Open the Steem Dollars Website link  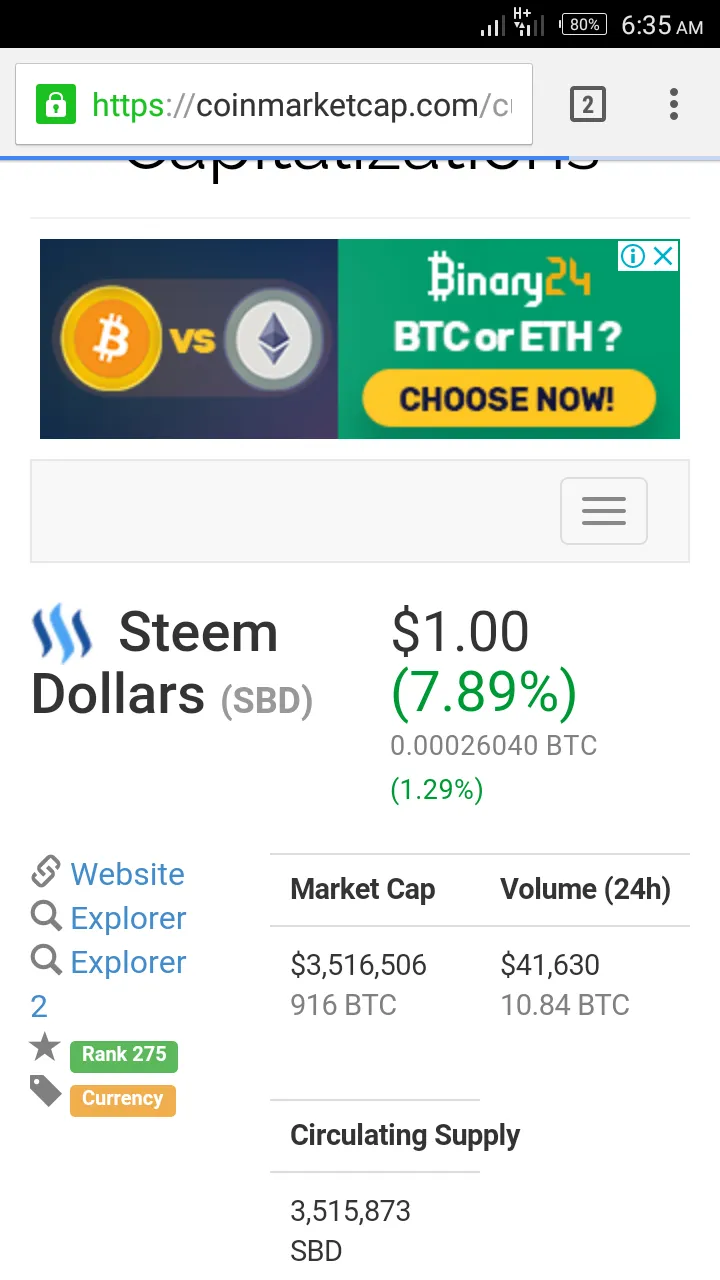128,874
